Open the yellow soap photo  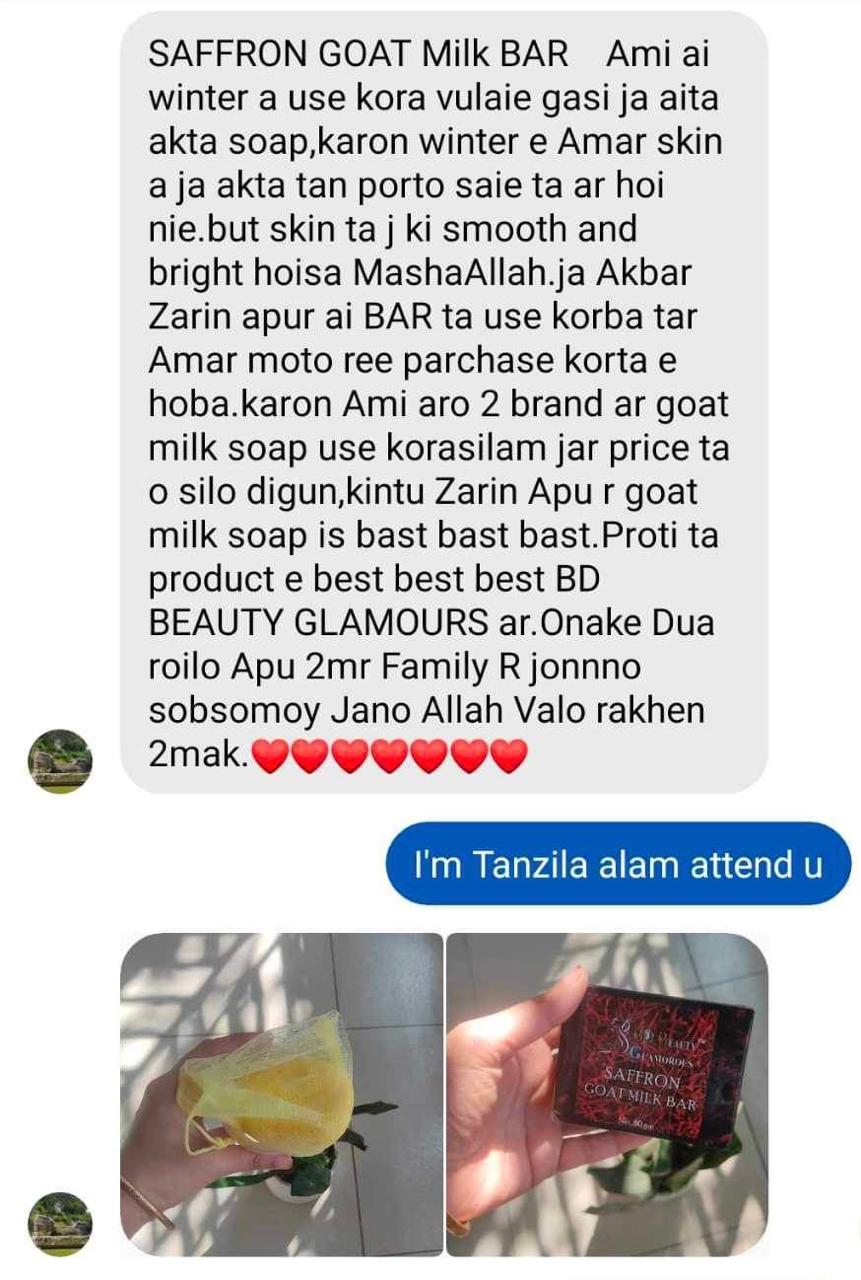coord(281,1094)
